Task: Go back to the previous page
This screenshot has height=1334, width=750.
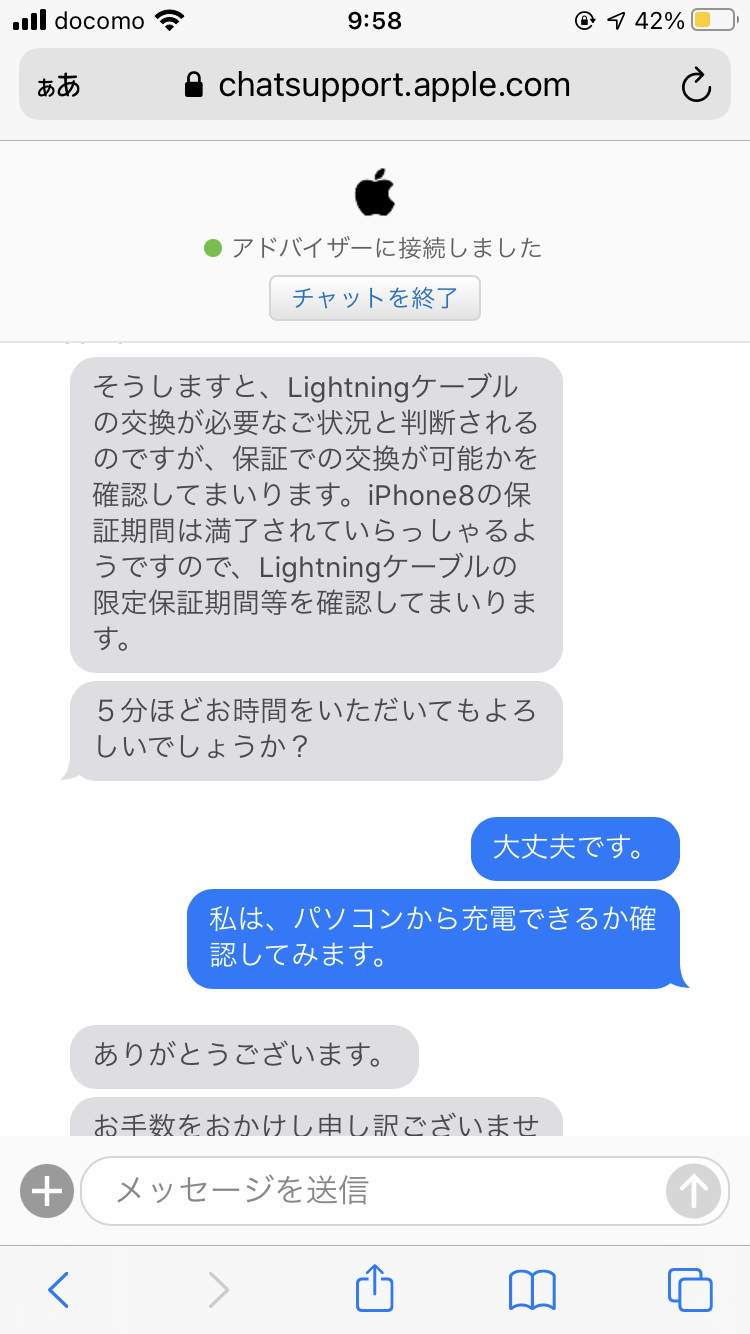Action: coord(58,1290)
